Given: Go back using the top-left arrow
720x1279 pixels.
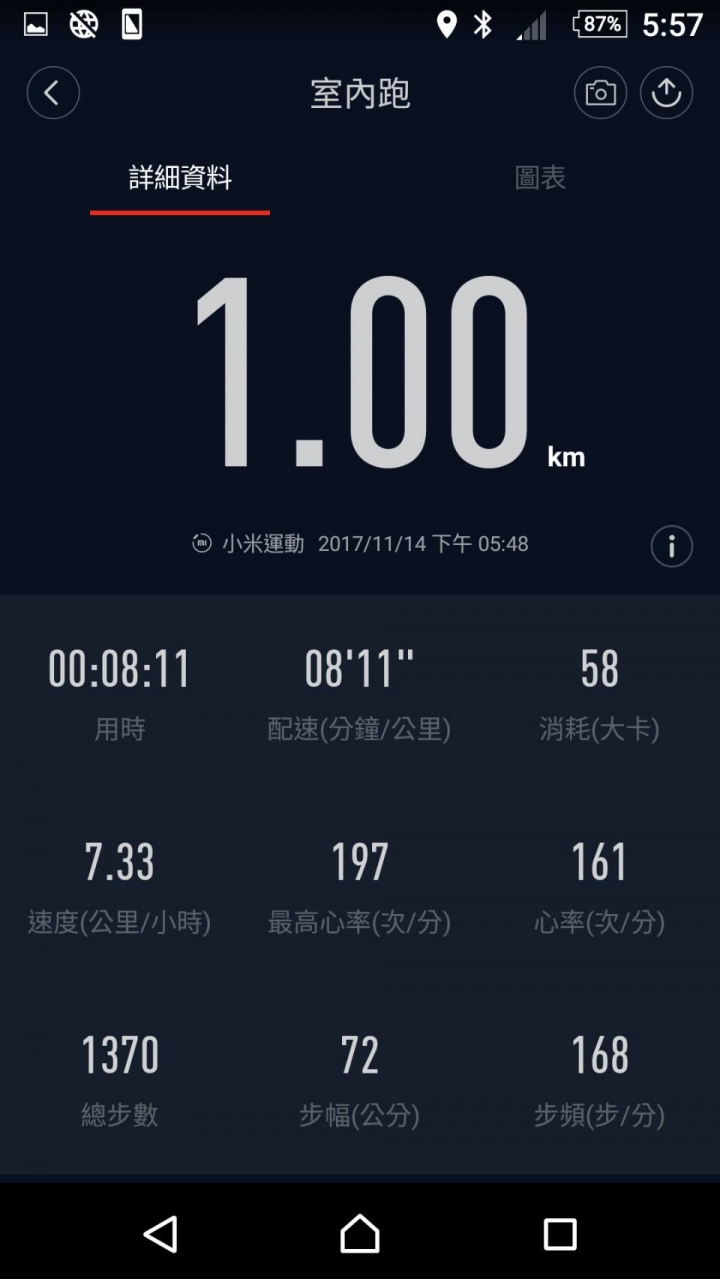Looking at the screenshot, I should [53, 93].
